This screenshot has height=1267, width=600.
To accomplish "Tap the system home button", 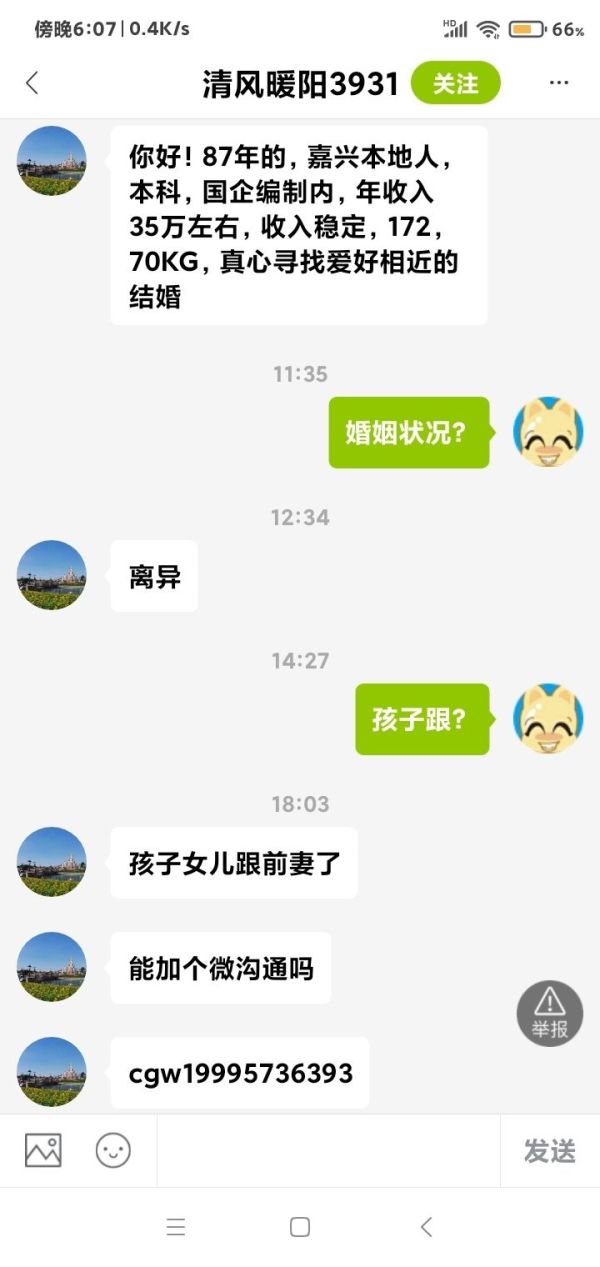I will tap(300, 1227).
